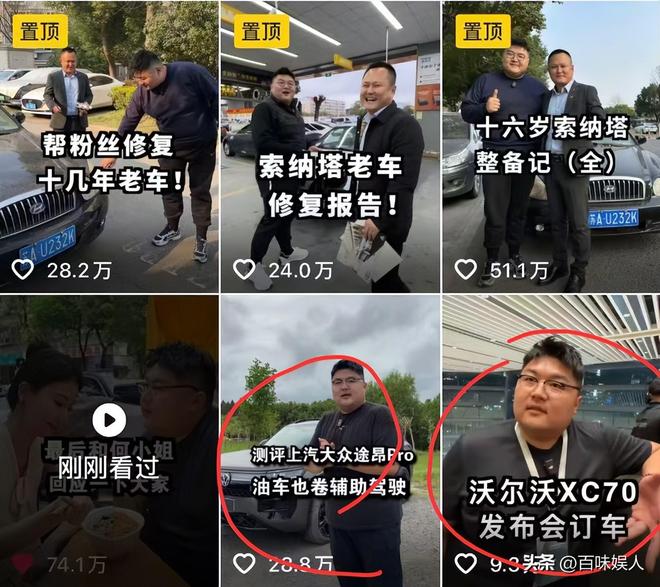Play the video 索纳塔老车修复报告
The width and height of the screenshot is (660, 587).
click(330, 150)
